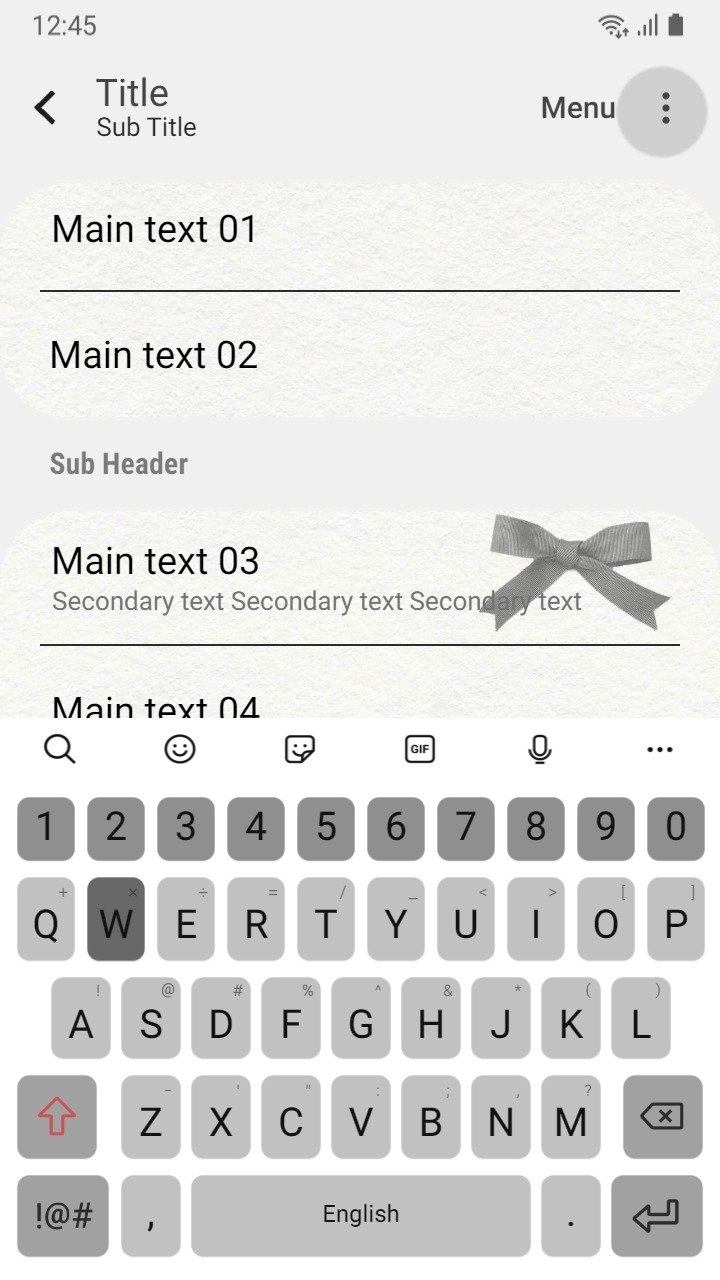Tap the backspace key
The width and height of the screenshot is (720, 1280).
(x=662, y=1117)
